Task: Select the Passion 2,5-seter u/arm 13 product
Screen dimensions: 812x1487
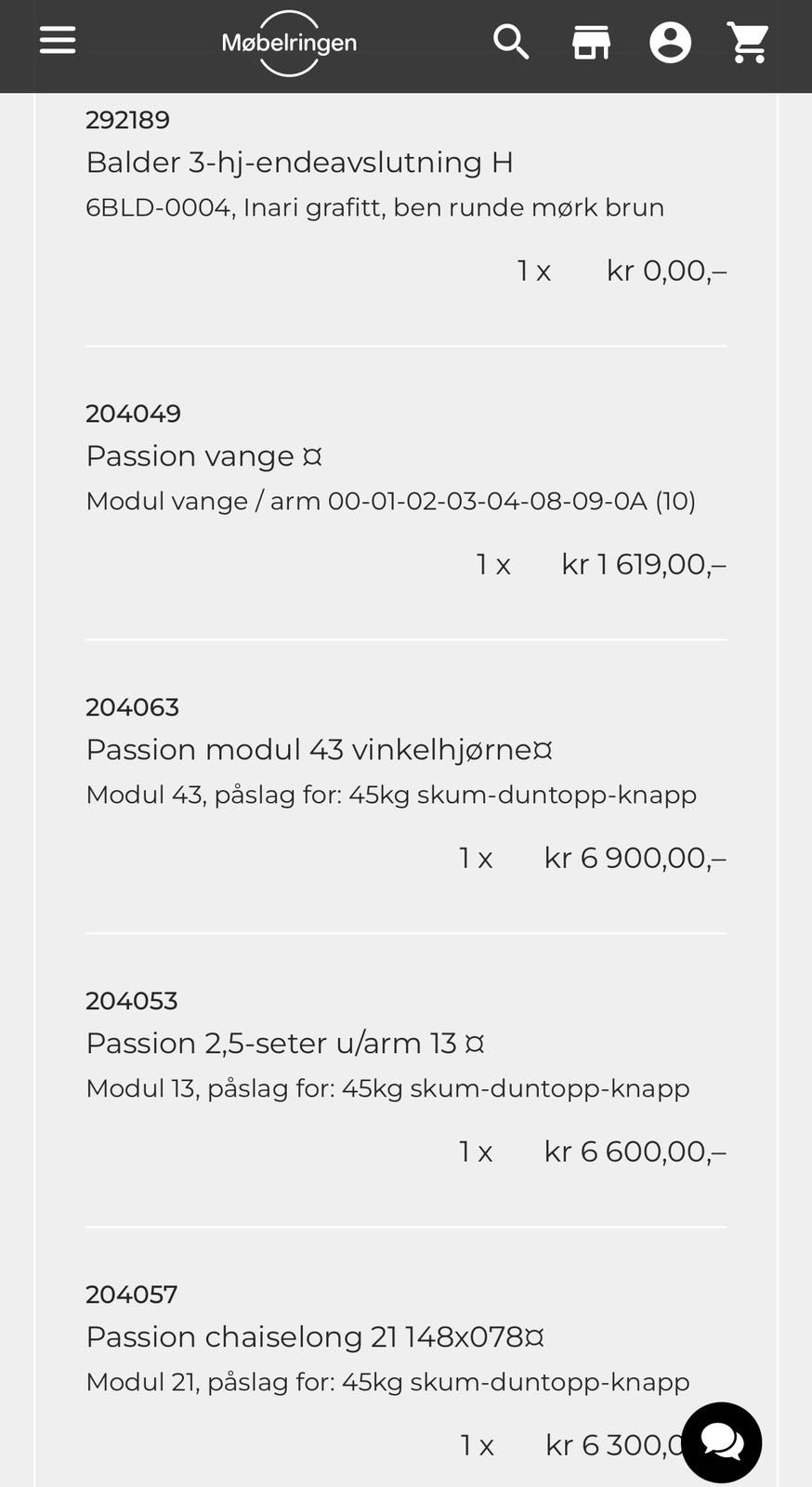Action: 285,1043
